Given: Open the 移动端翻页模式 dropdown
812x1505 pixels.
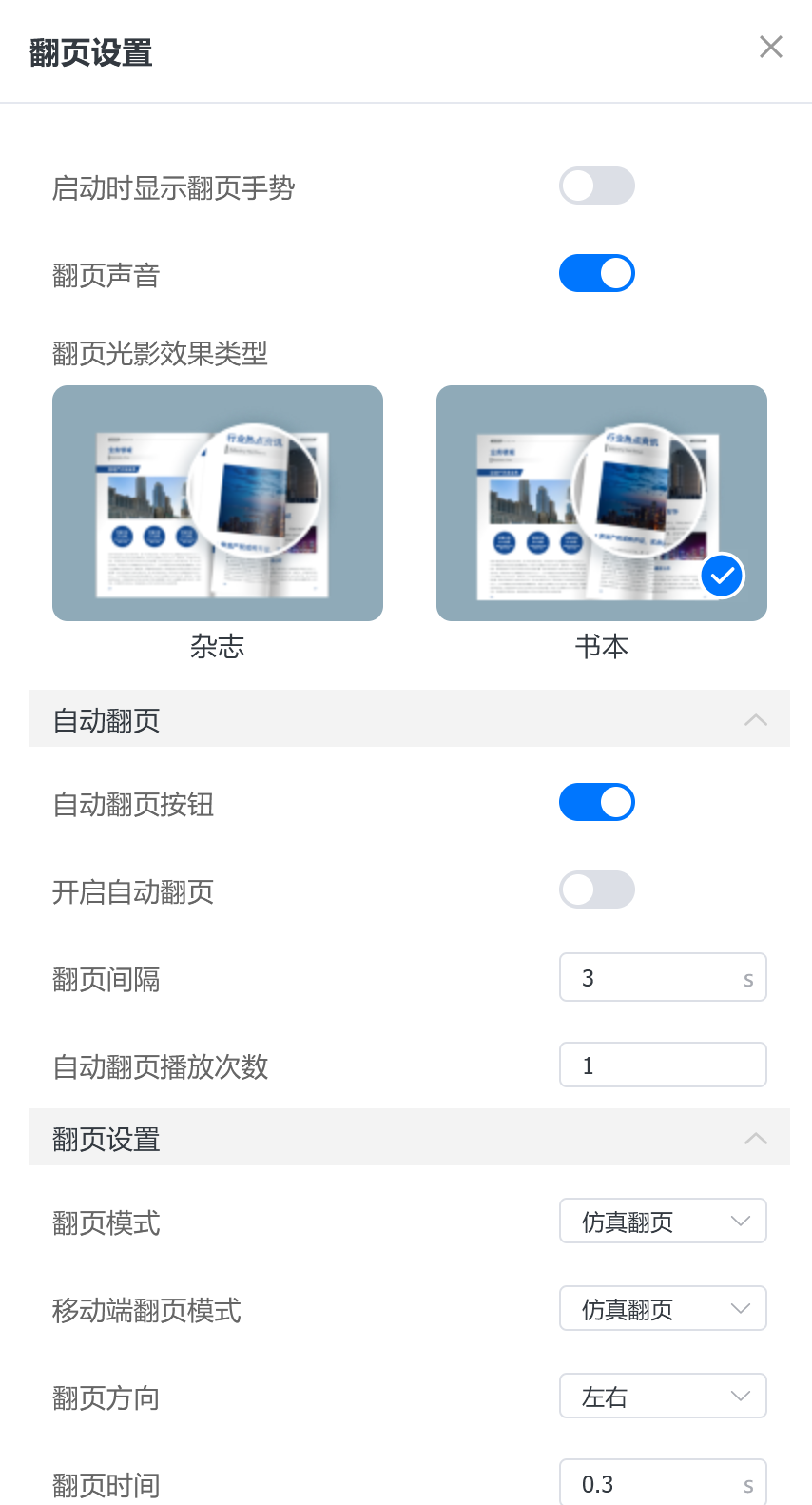Looking at the screenshot, I should point(663,1308).
